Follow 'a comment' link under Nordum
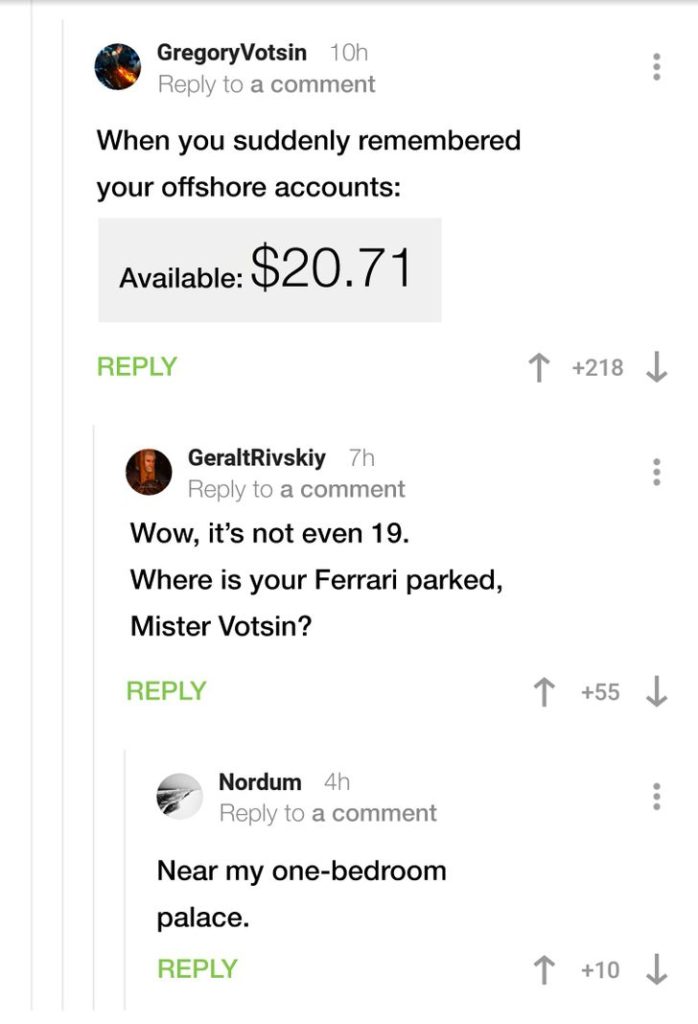This screenshot has width=698, height=1024. click(x=373, y=813)
